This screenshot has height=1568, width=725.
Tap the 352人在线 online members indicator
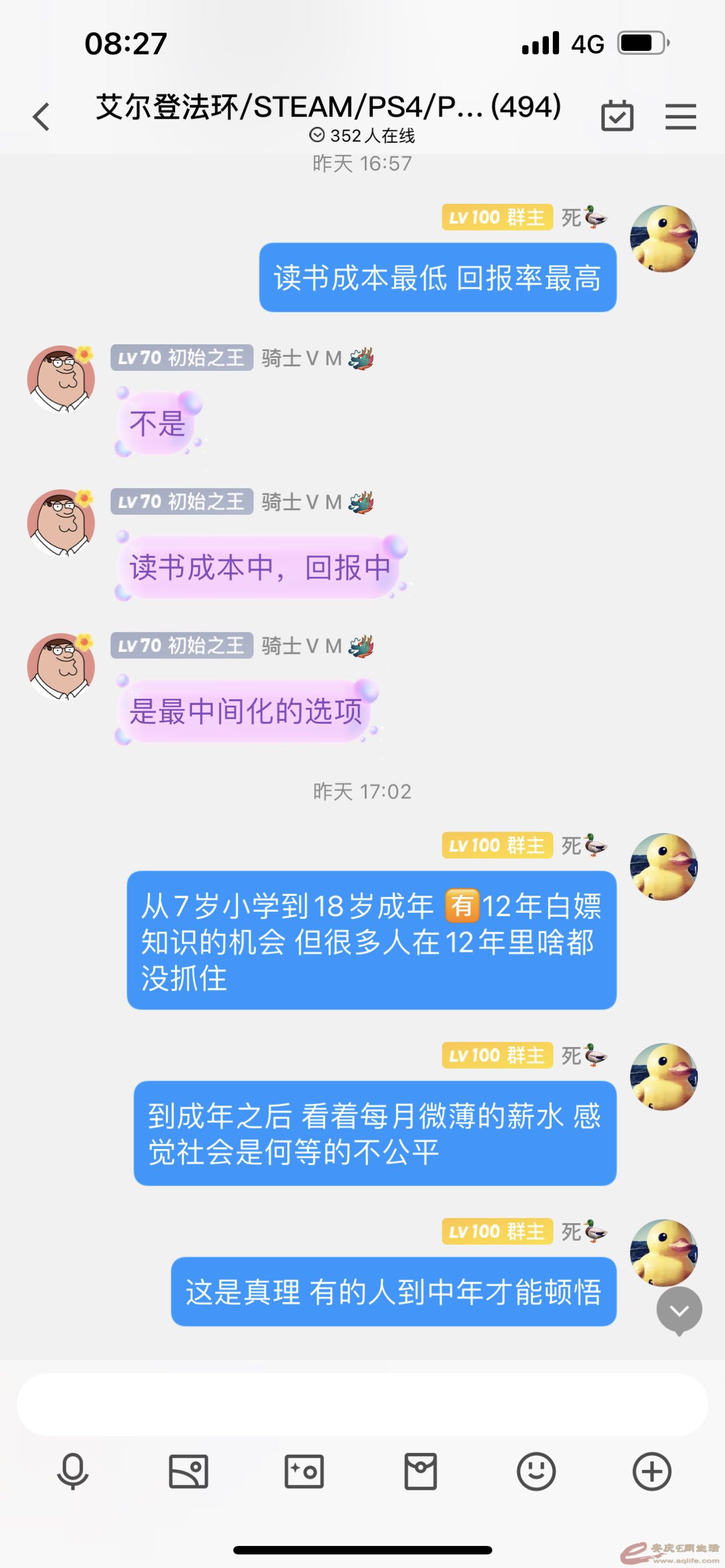(x=362, y=136)
